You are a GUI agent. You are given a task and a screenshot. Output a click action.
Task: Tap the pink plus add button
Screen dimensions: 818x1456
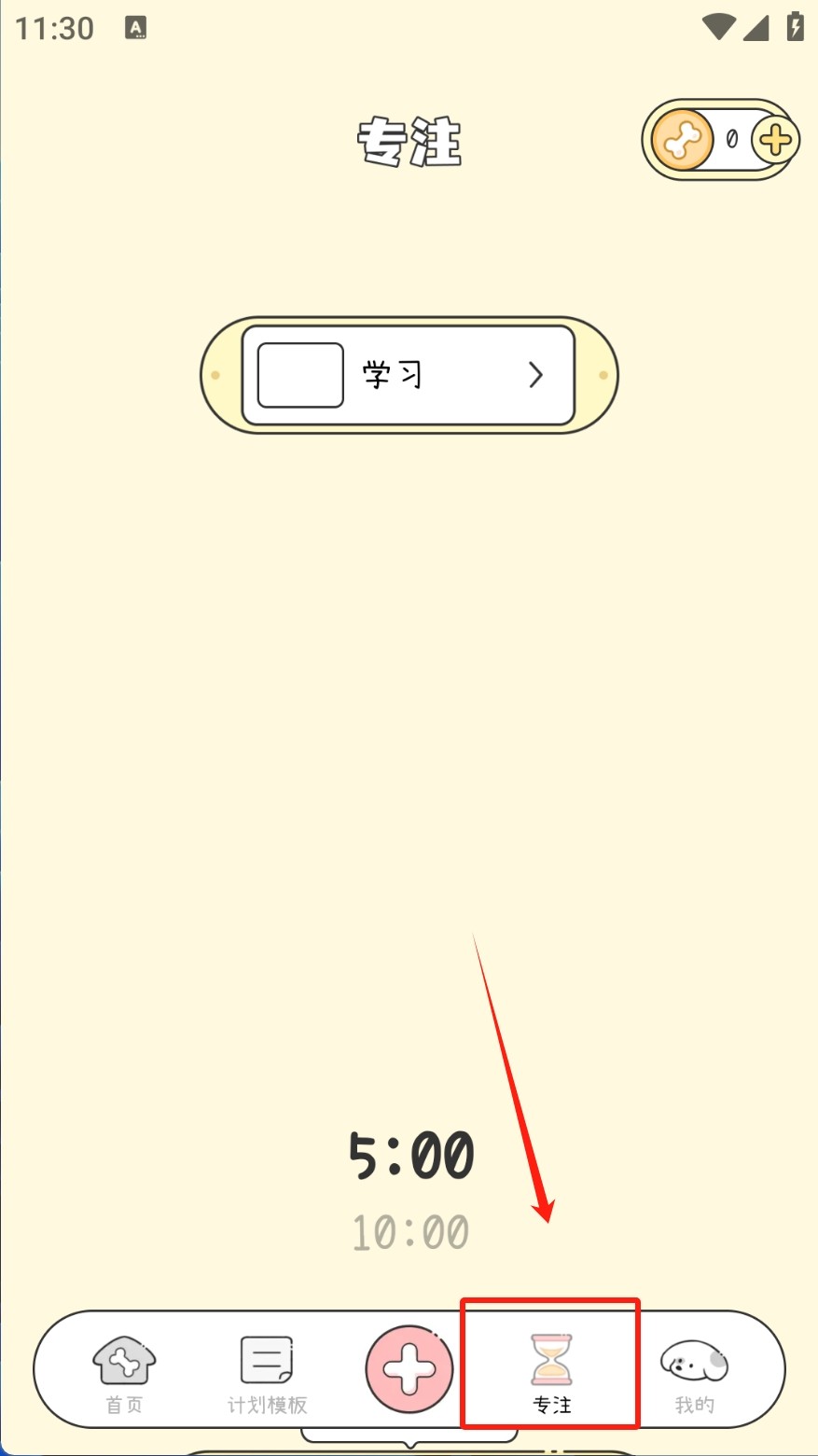(409, 1369)
